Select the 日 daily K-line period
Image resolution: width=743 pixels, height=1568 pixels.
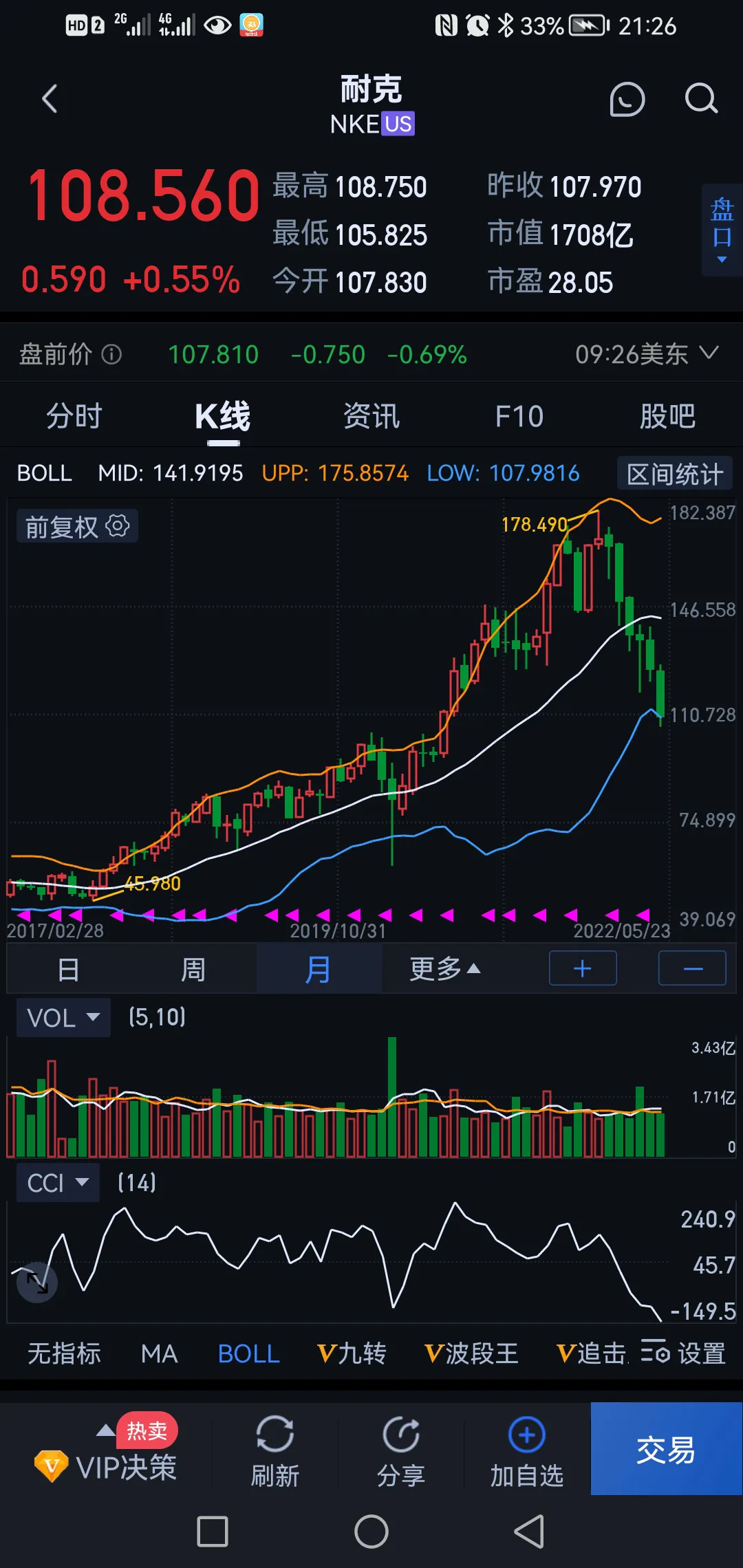[68, 970]
